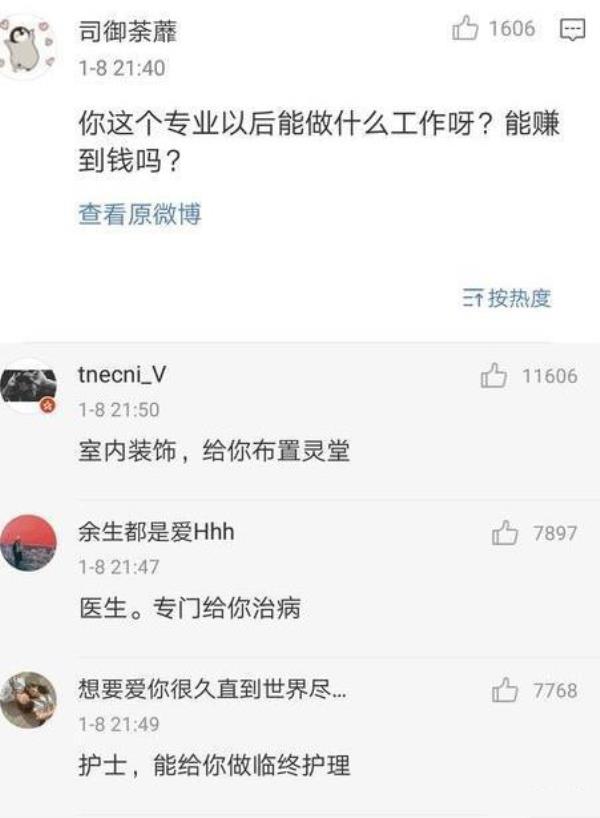600x818 pixels.
Task: Like tnecni_V's reply
Action: 494,376
